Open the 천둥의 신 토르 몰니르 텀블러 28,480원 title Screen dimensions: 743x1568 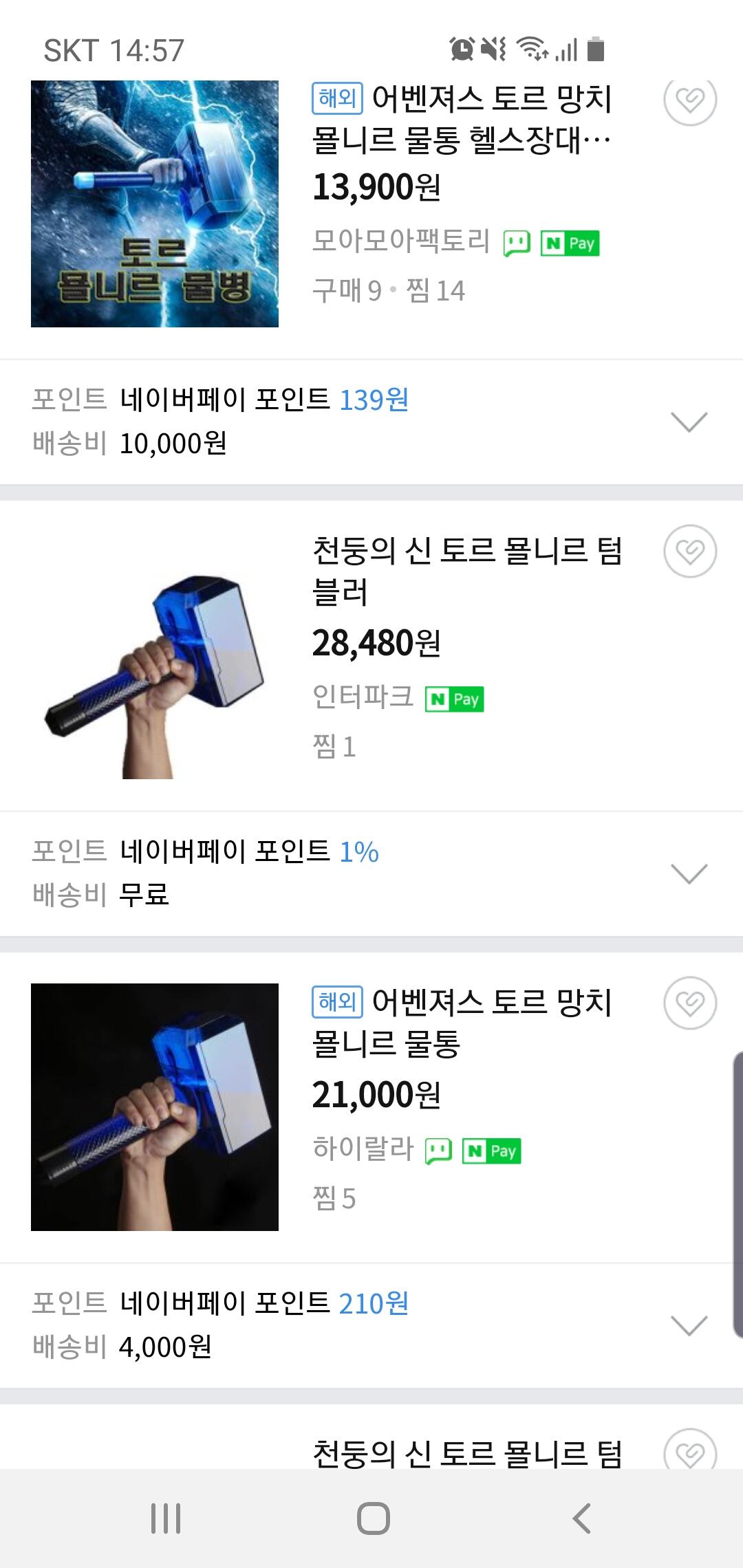click(x=467, y=571)
